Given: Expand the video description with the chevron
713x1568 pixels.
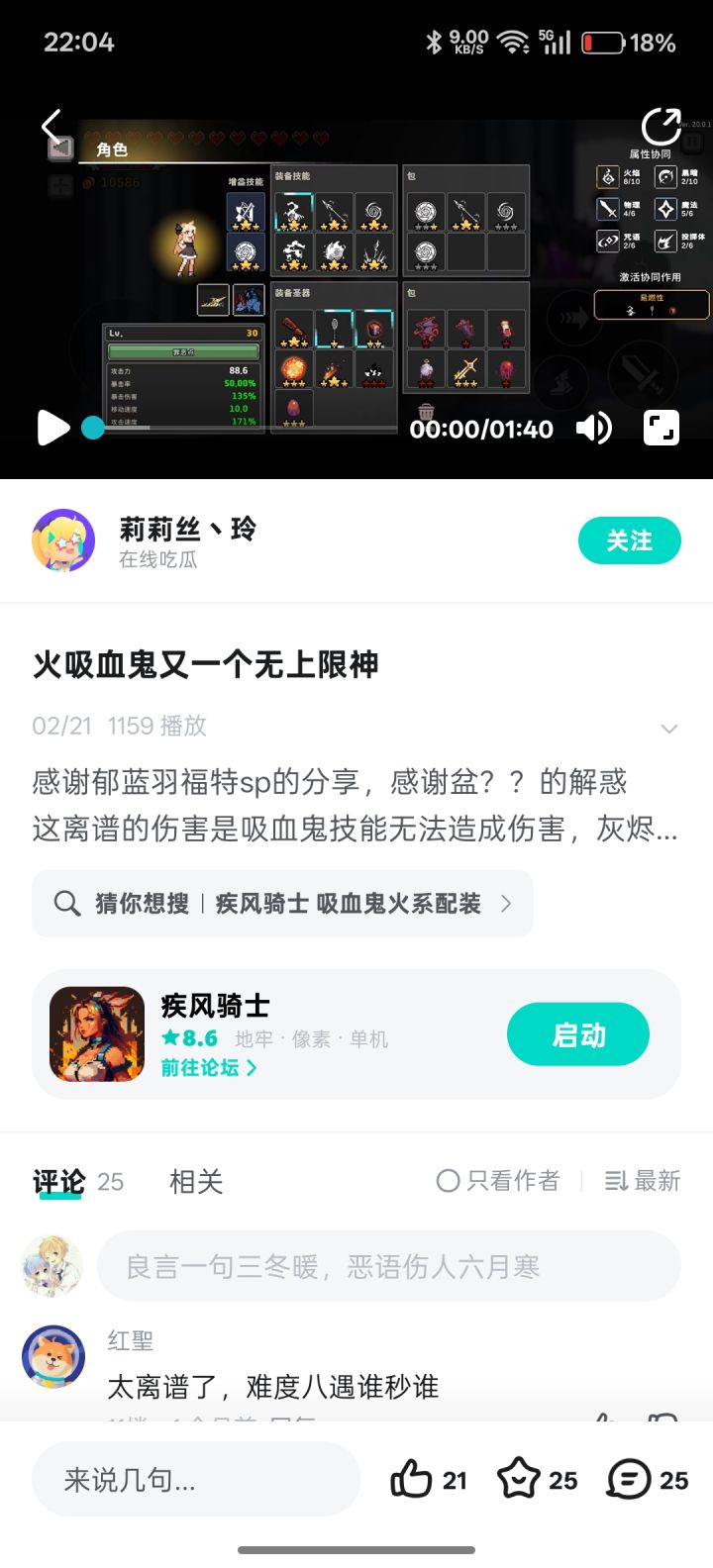Looking at the screenshot, I should point(669,726).
